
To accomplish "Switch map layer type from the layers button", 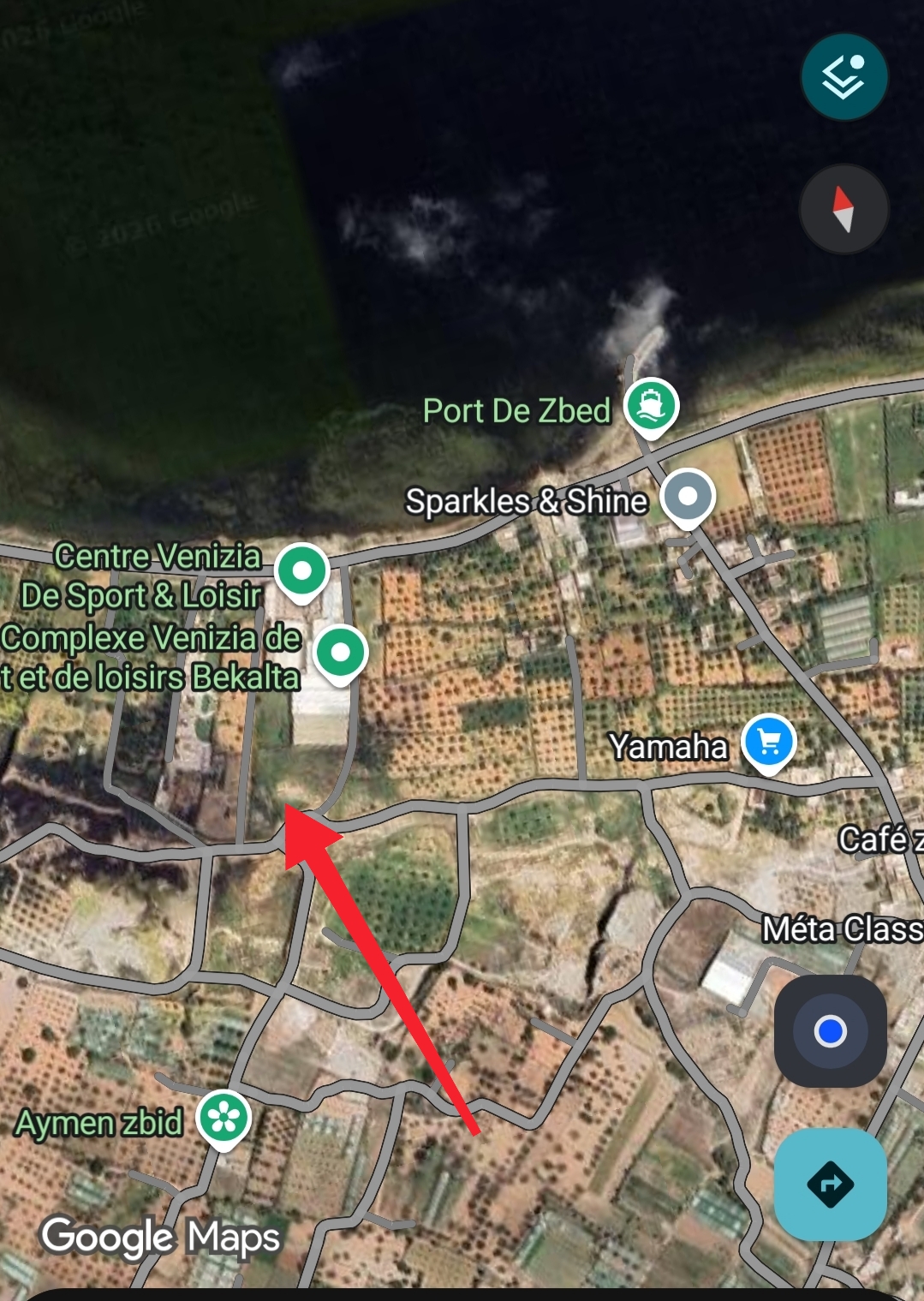I will [844, 75].
